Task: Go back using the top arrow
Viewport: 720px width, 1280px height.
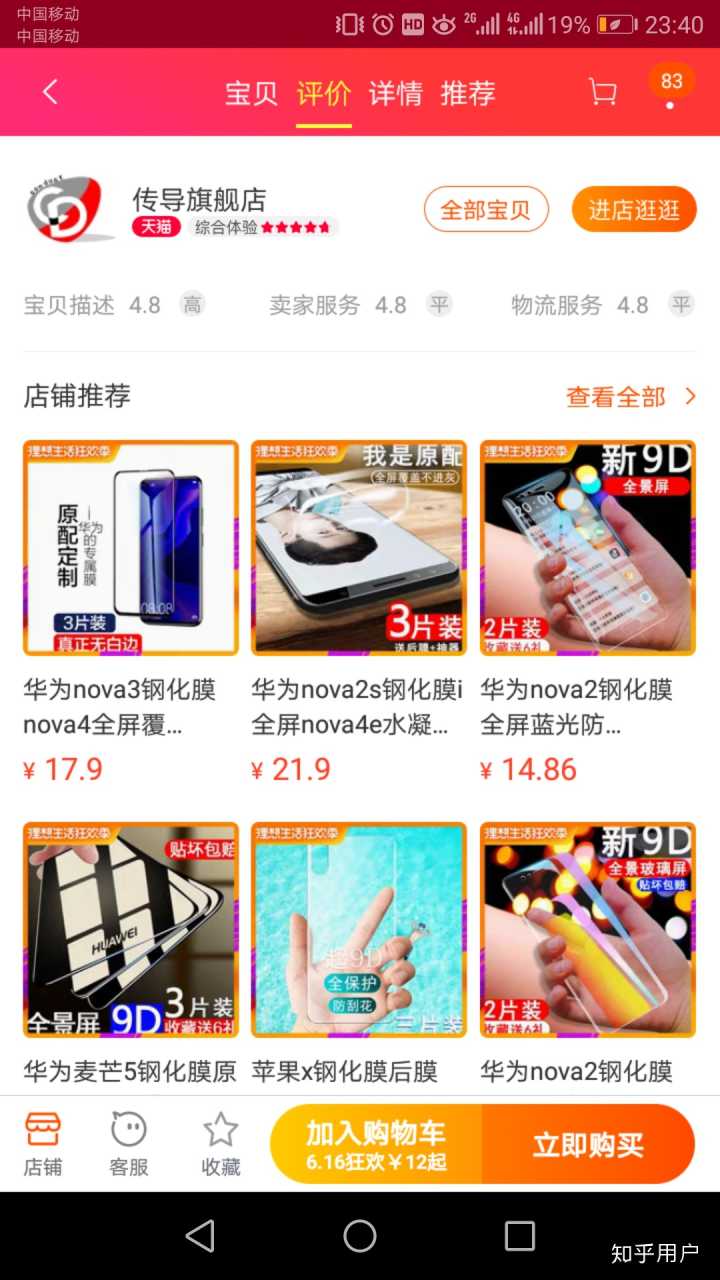Action: [x=50, y=93]
